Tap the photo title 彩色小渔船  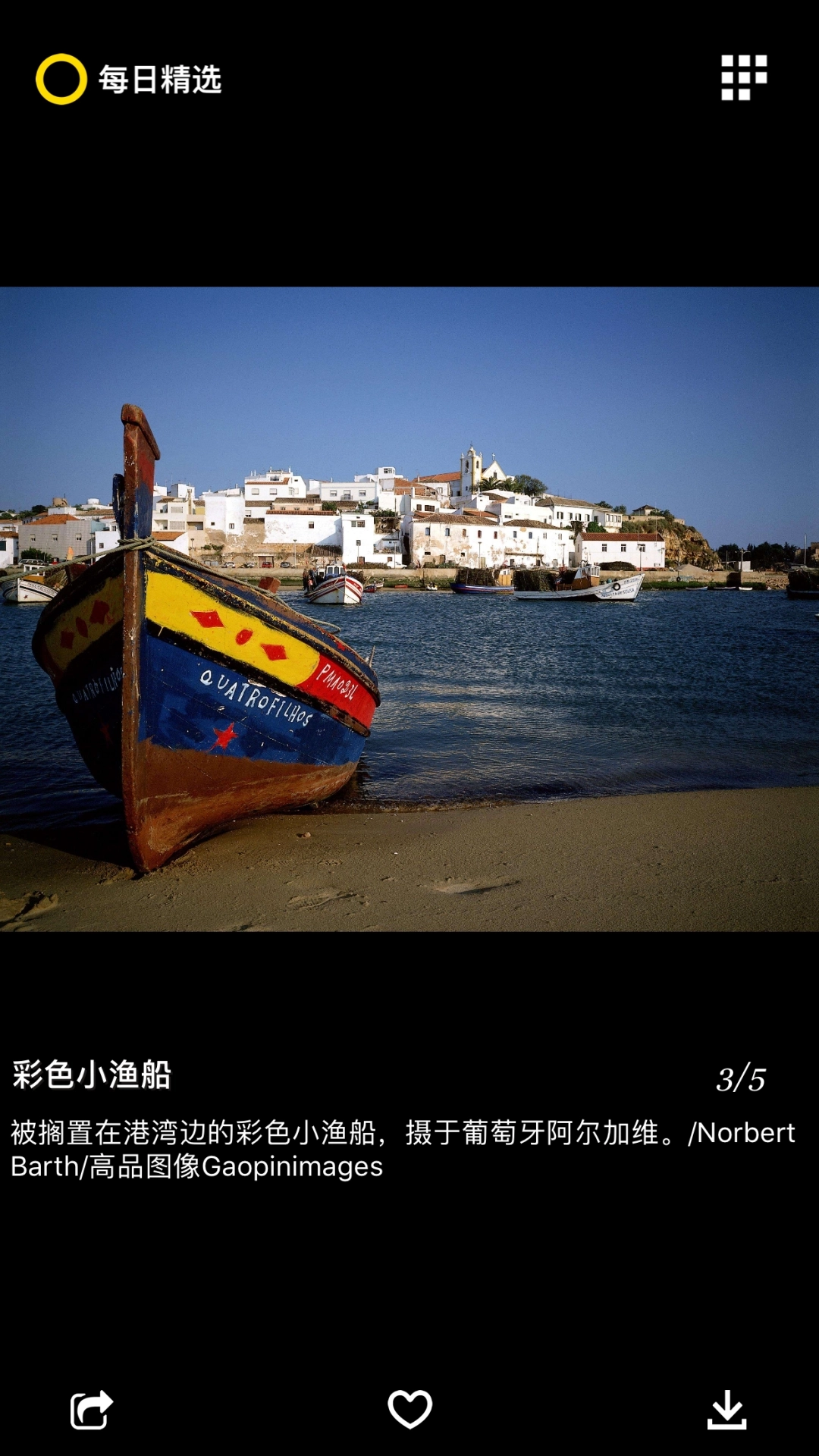click(x=91, y=1072)
